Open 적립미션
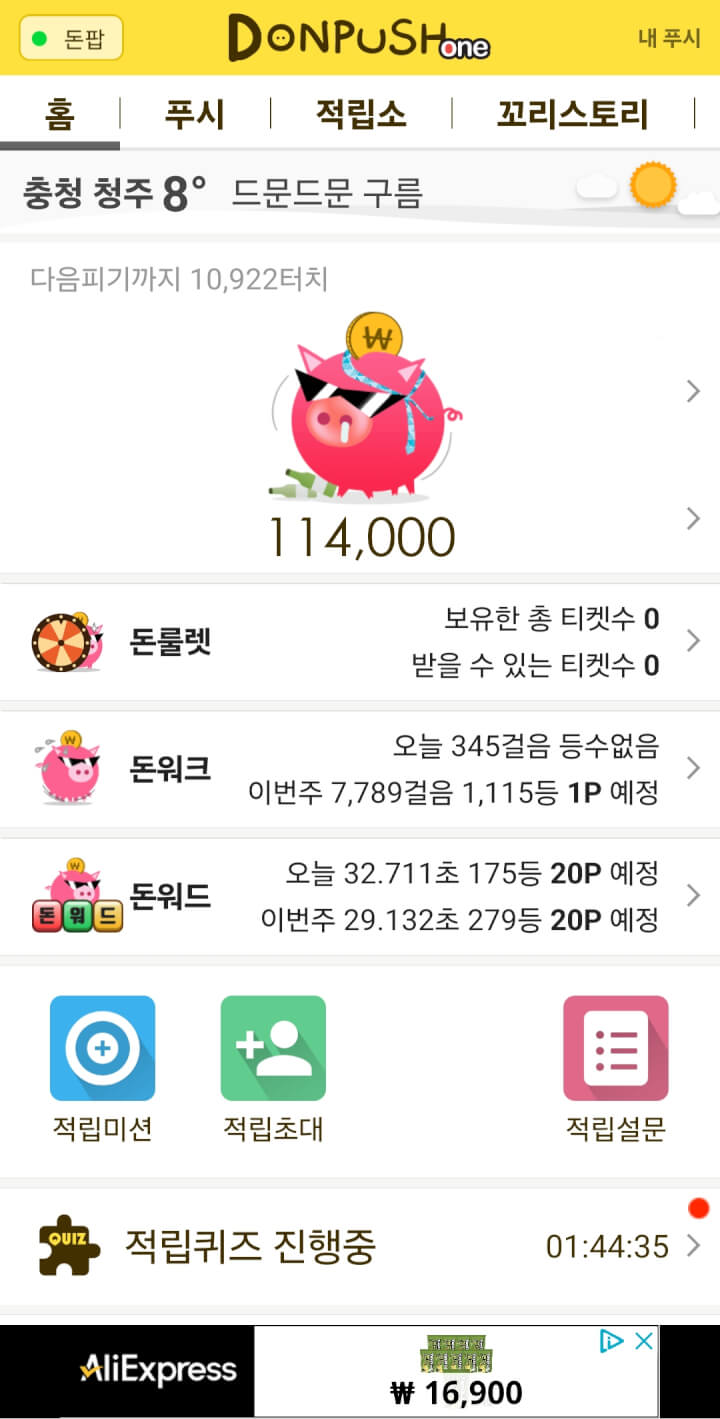Image resolution: width=720 pixels, height=1419 pixels. 102,1067
